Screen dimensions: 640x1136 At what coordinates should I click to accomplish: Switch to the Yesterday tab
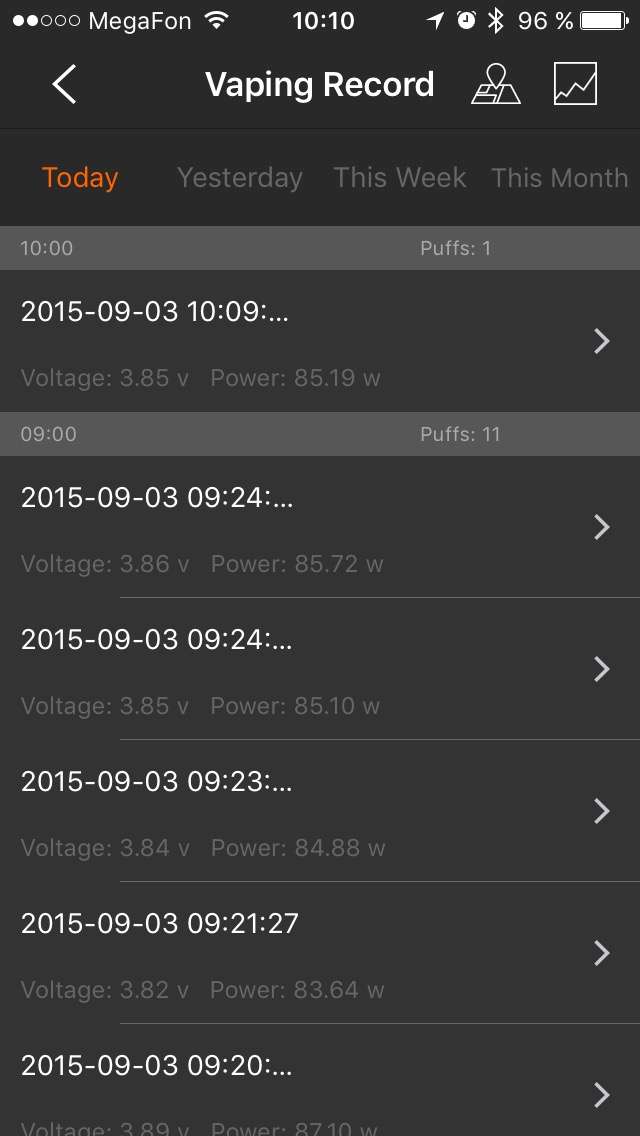coord(239,178)
